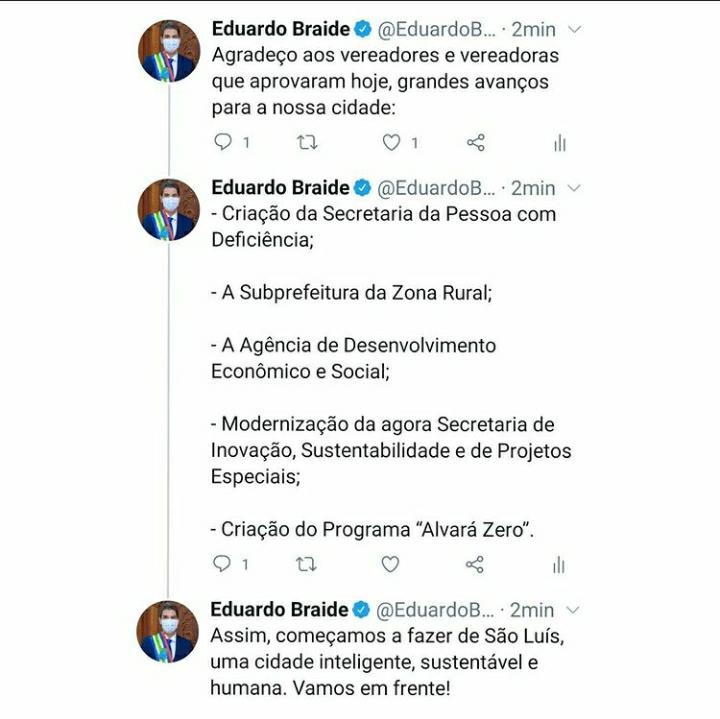The width and height of the screenshot is (720, 719).
Task: Share the 'Agradeço aos vereadores' tweet
Action: pos(476,143)
